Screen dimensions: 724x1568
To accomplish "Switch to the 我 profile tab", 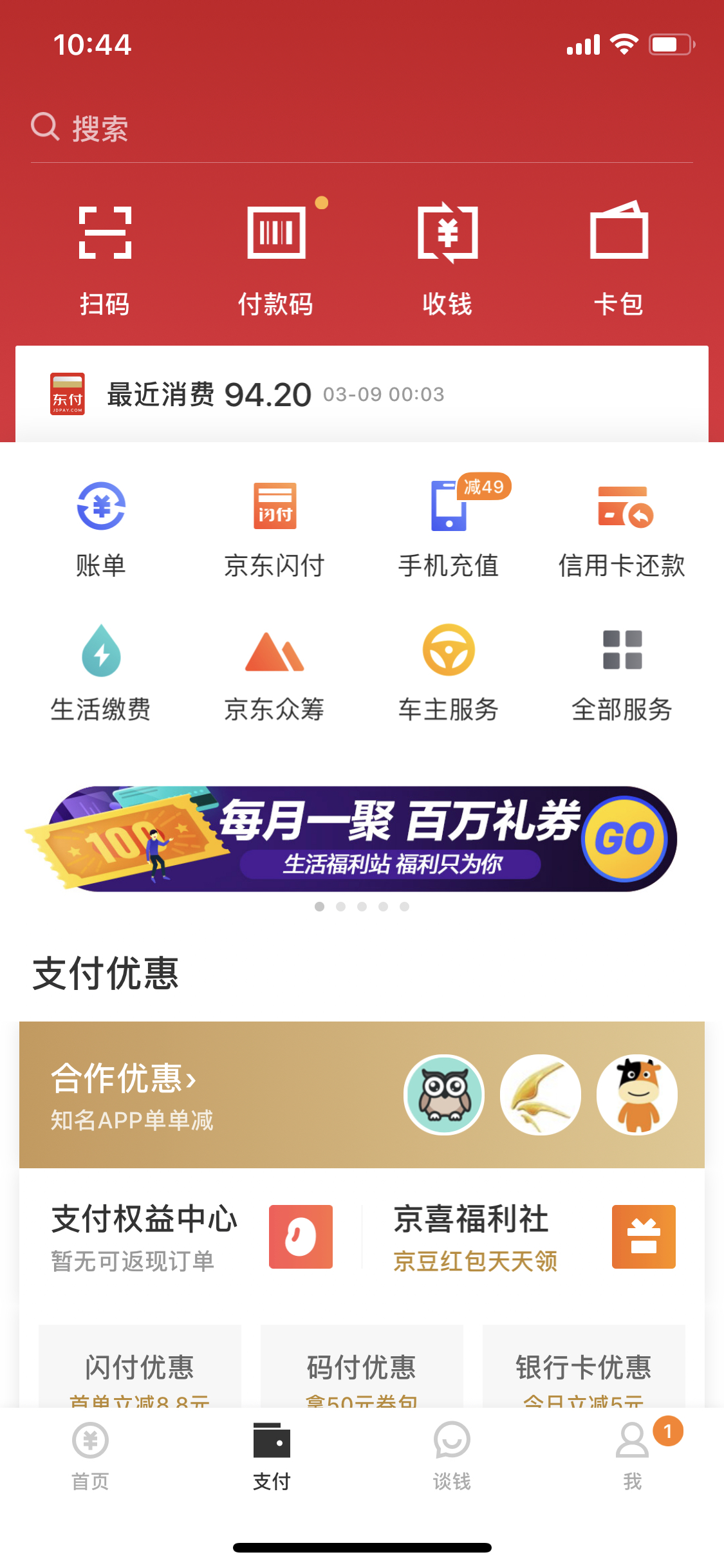I will 633,1456.
